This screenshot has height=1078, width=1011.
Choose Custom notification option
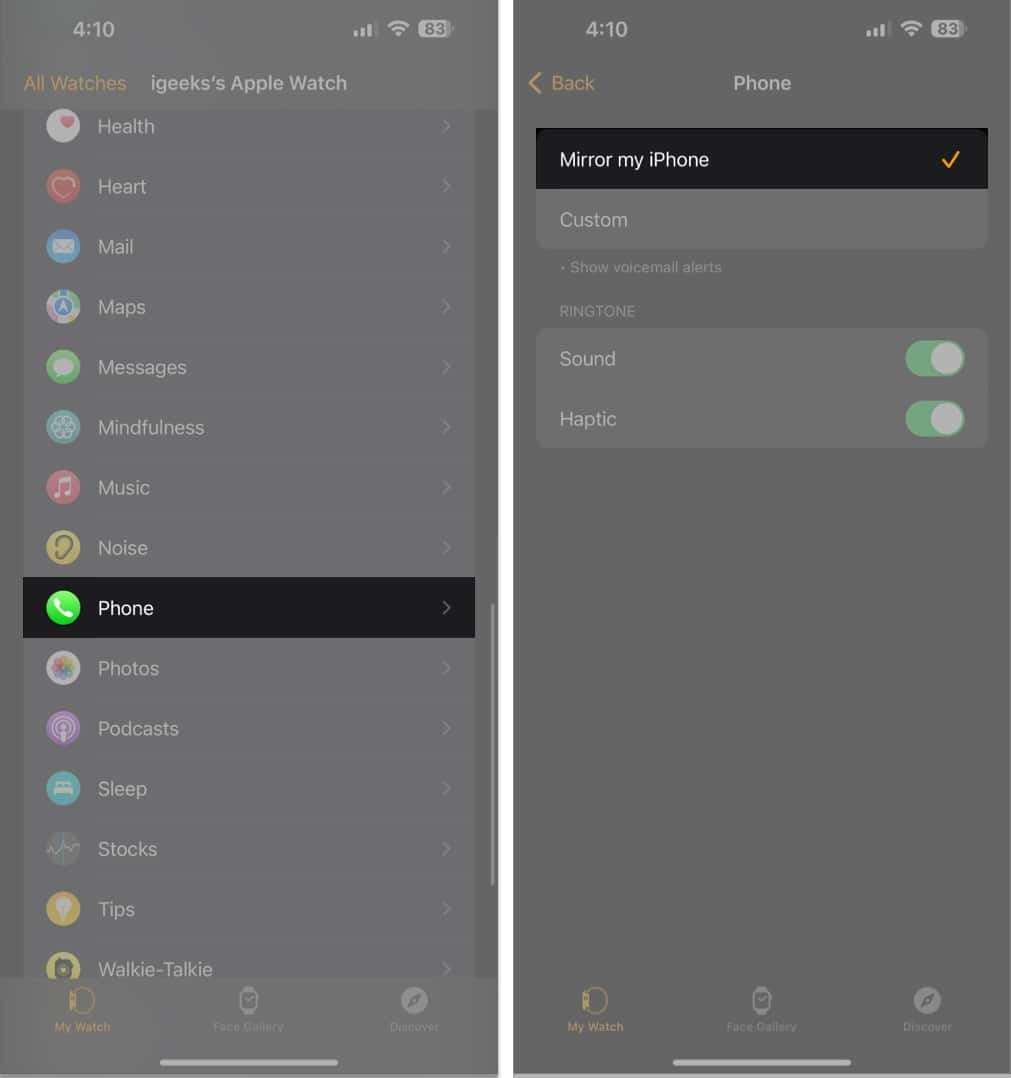tap(761, 220)
